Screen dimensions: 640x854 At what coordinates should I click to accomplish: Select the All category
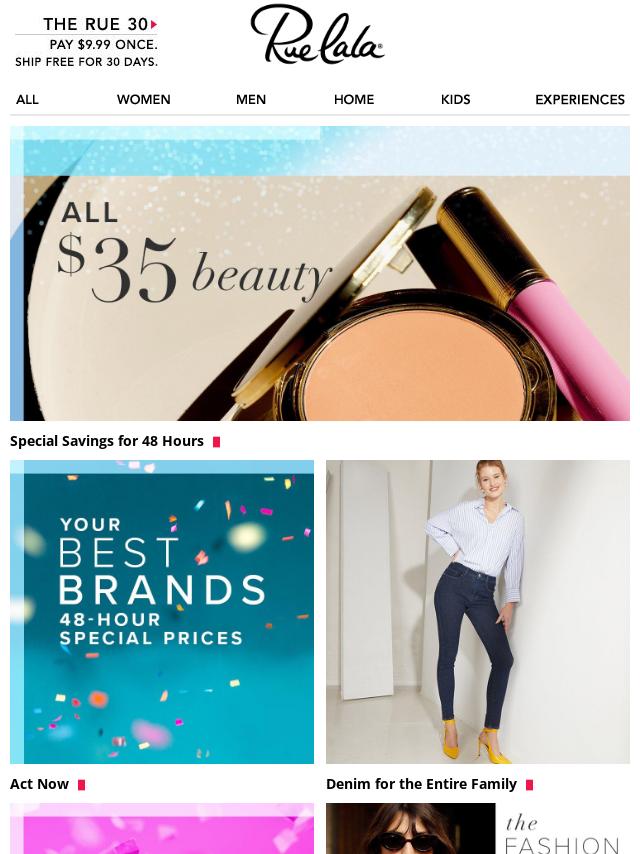point(27,100)
